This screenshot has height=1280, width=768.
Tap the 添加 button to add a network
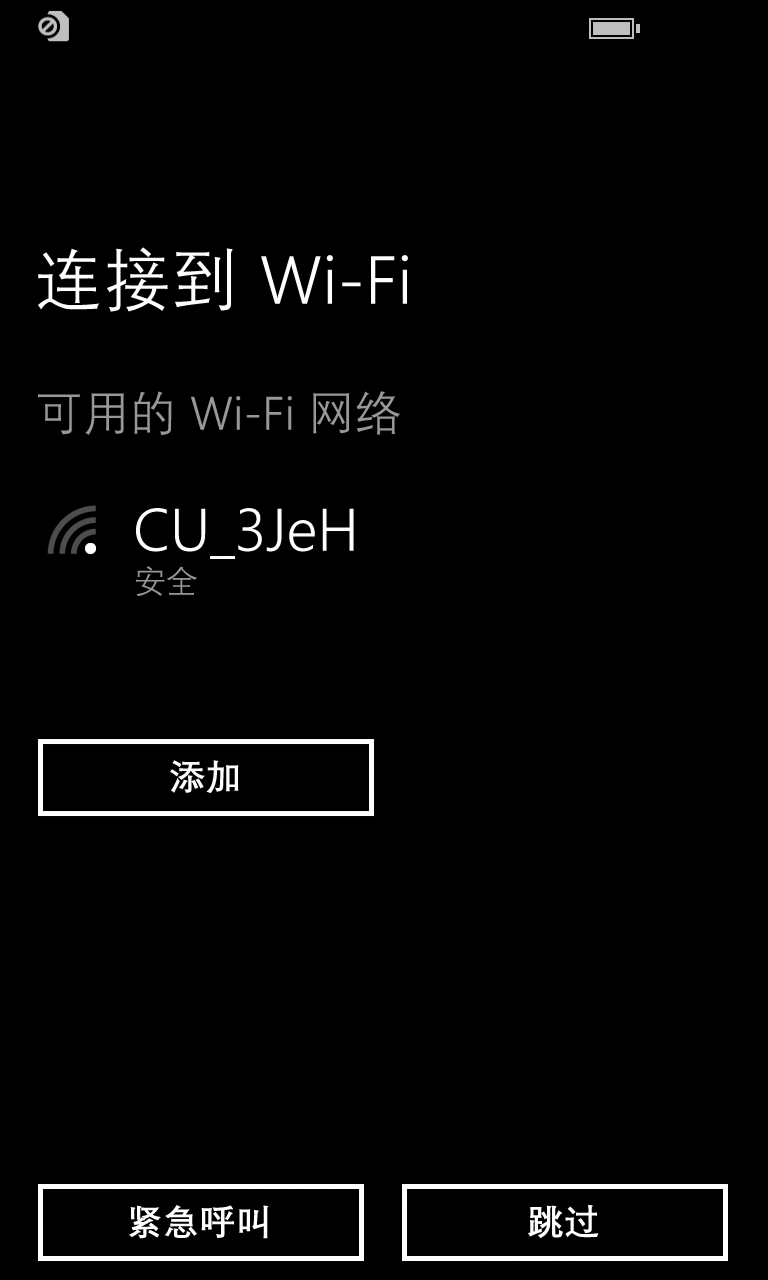click(x=206, y=777)
